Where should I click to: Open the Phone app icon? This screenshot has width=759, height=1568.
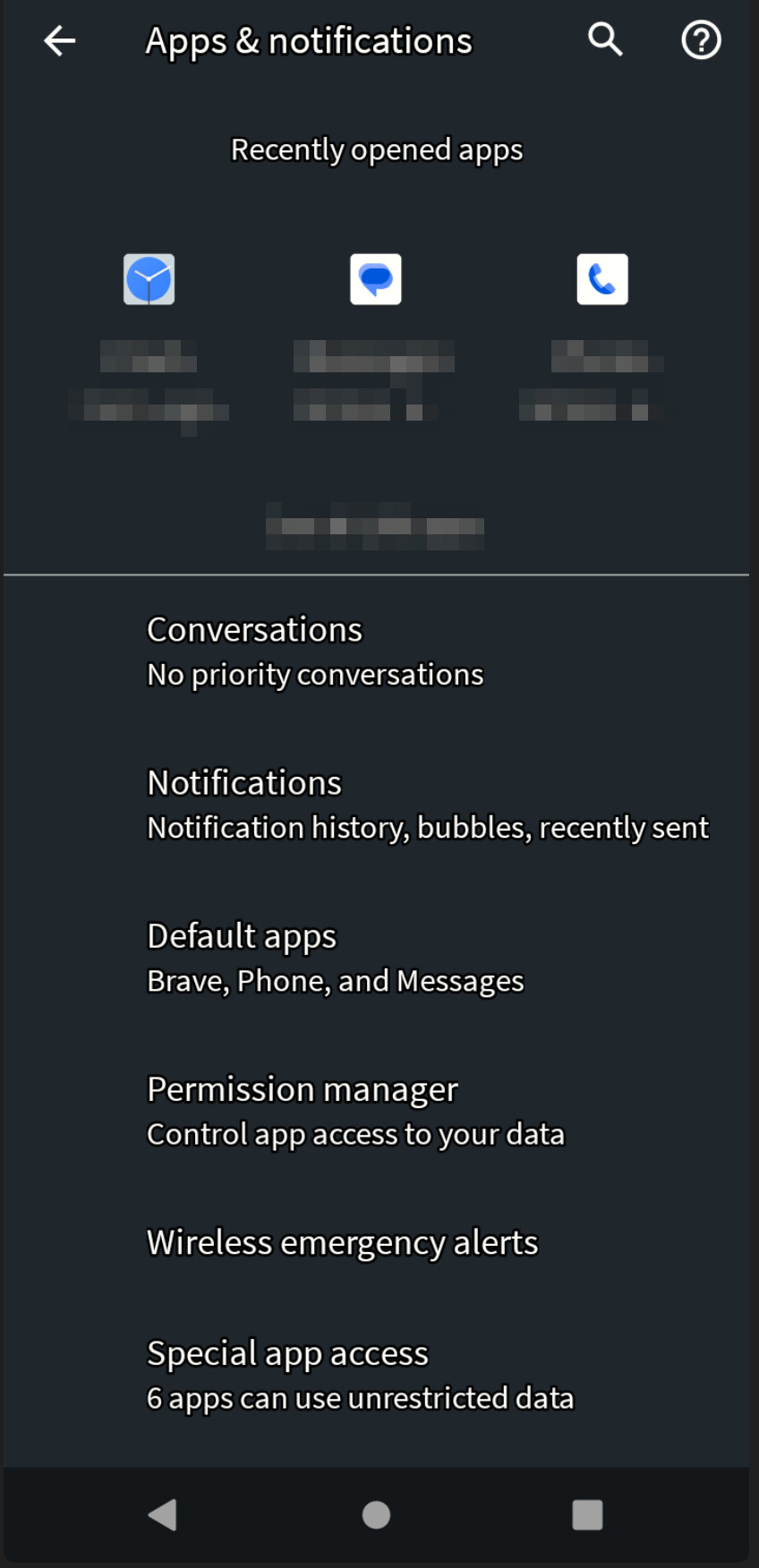[602, 279]
